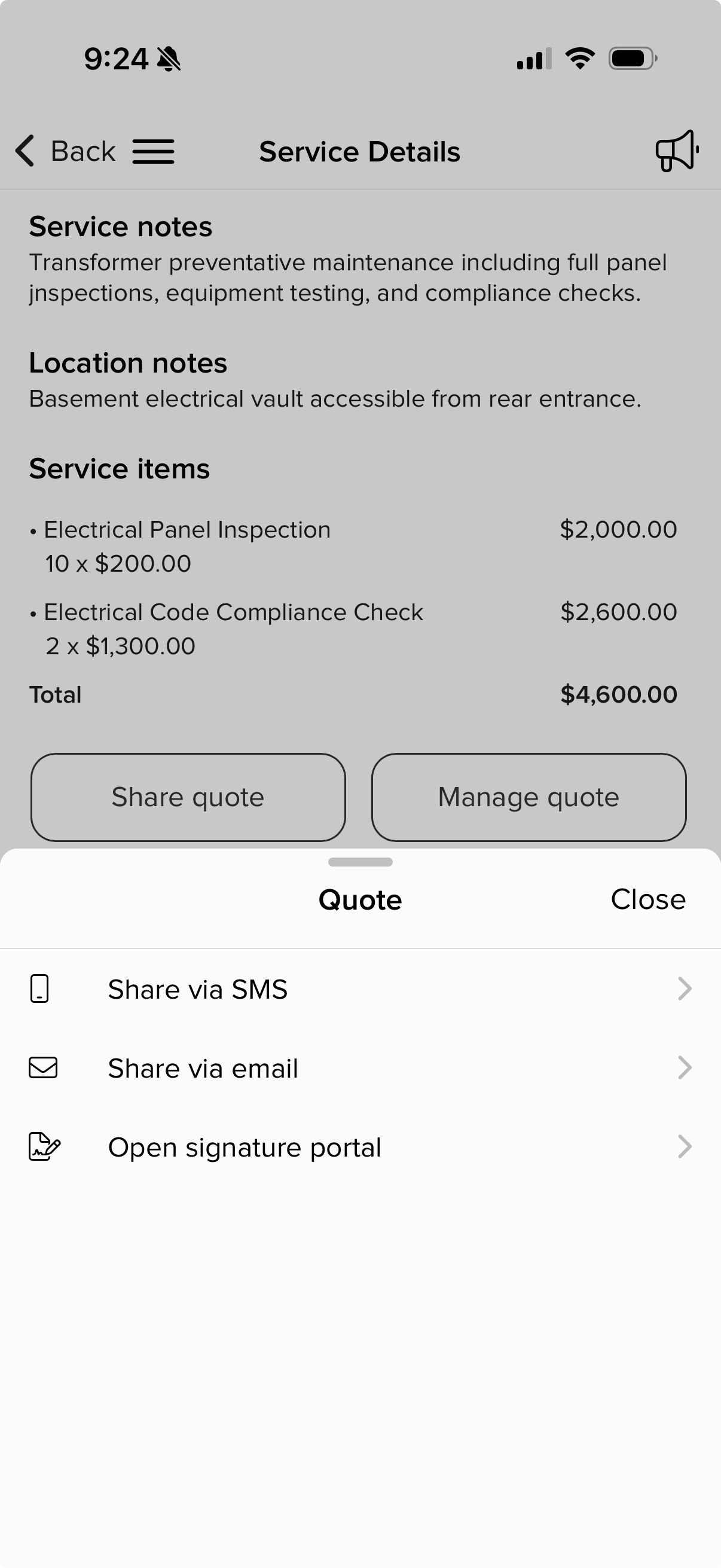
Task: Open signature portal
Action: point(360,1148)
